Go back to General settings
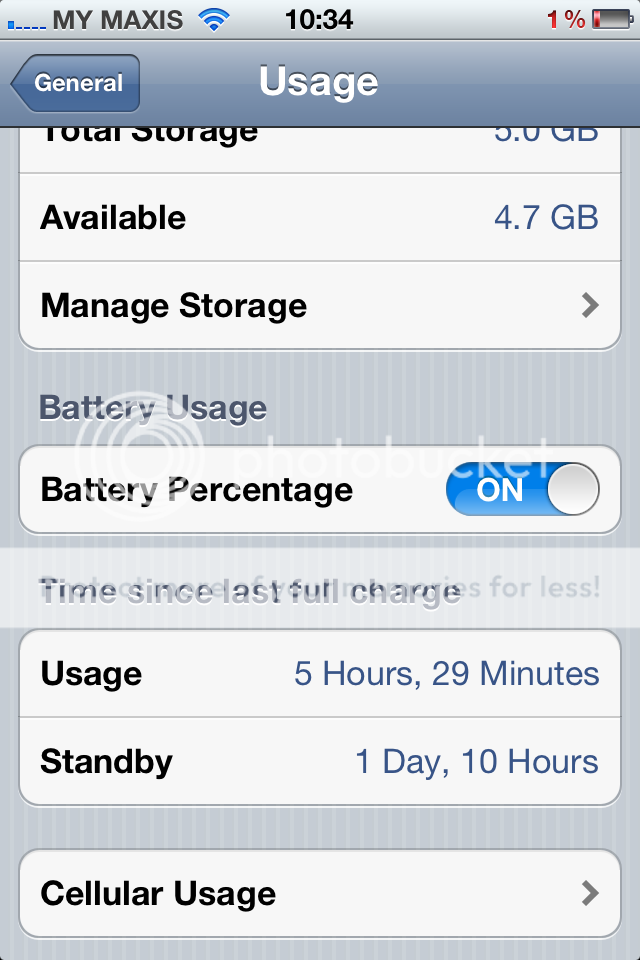 (x=76, y=83)
